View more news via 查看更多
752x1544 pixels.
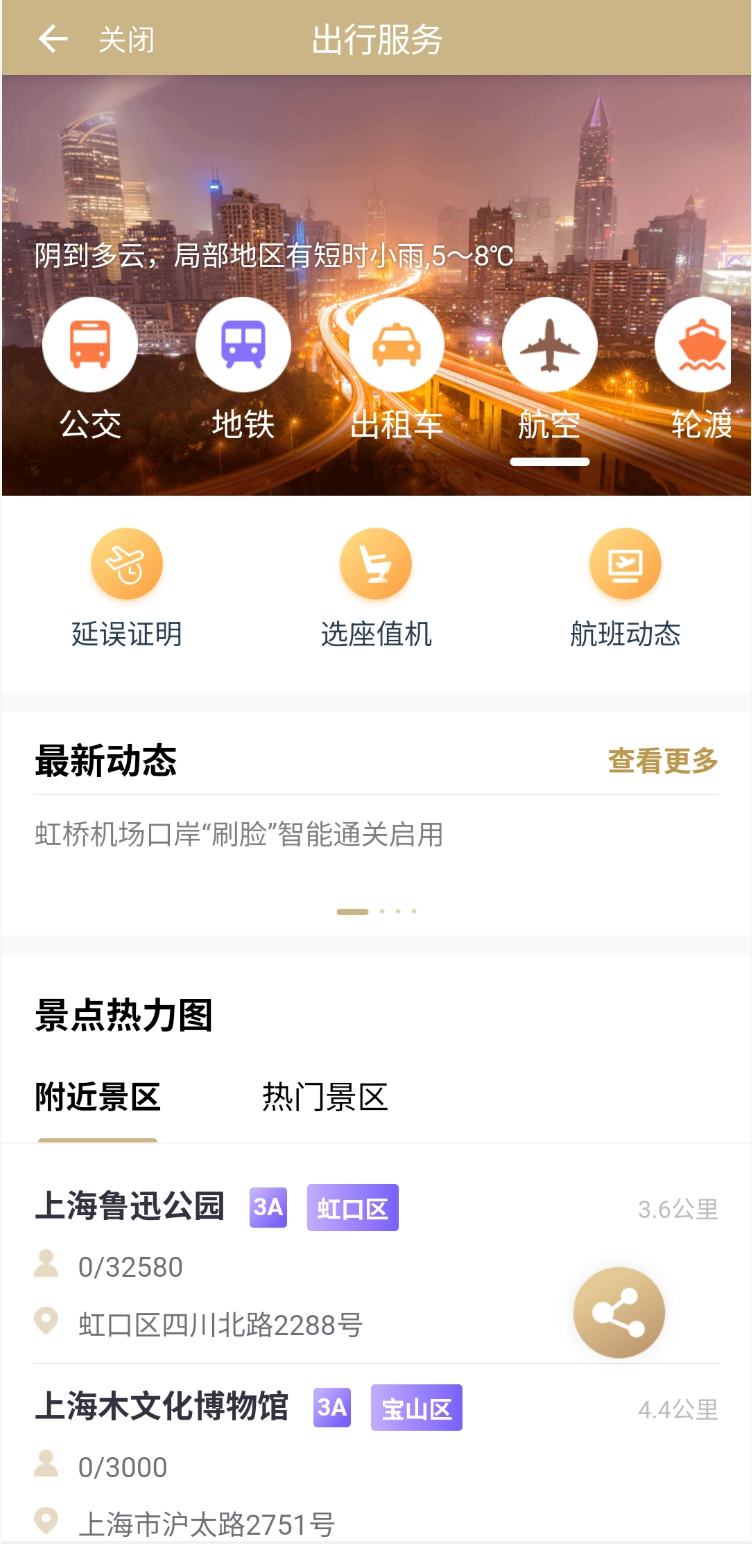click(x=663, y=761)
